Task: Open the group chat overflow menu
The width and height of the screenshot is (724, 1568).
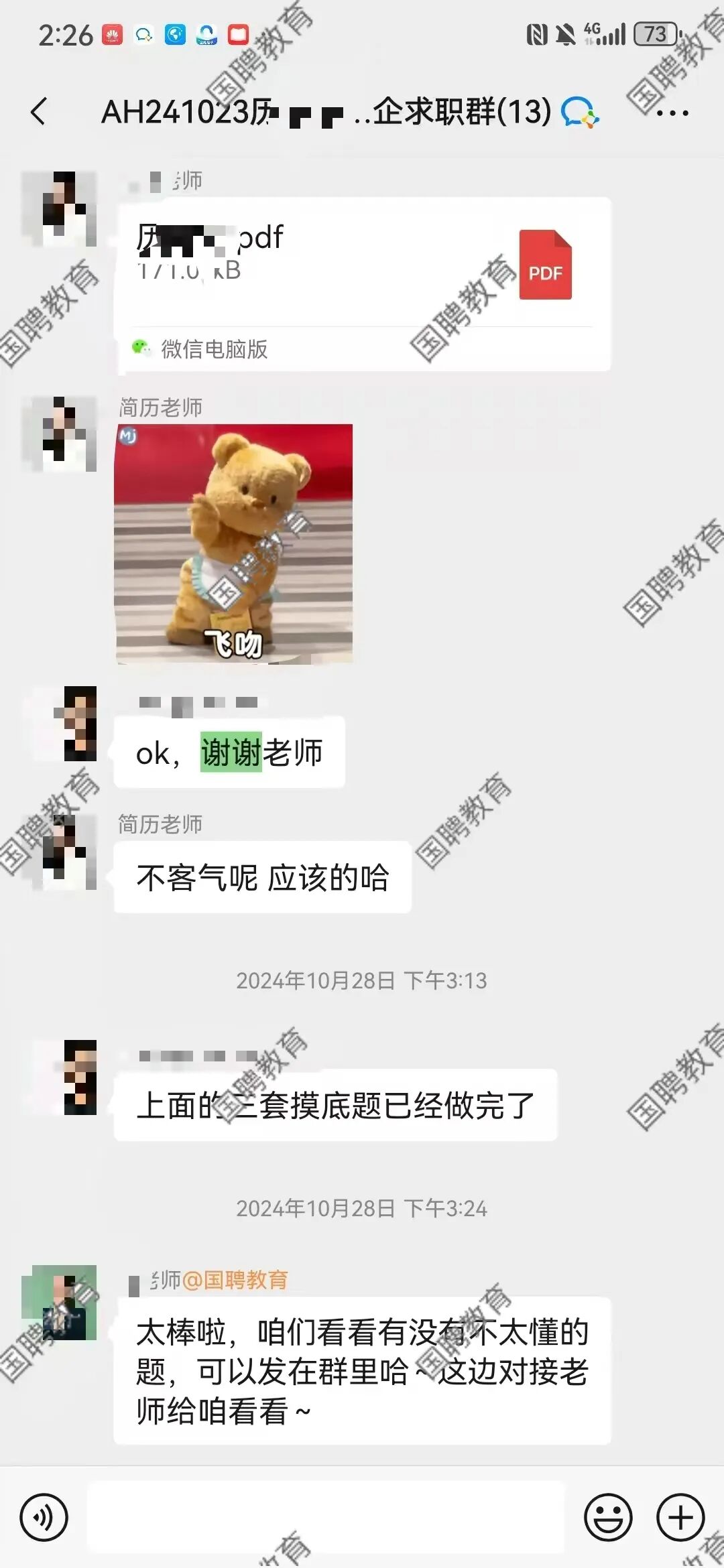Action: pyautogui.click(x=672, y=113)
